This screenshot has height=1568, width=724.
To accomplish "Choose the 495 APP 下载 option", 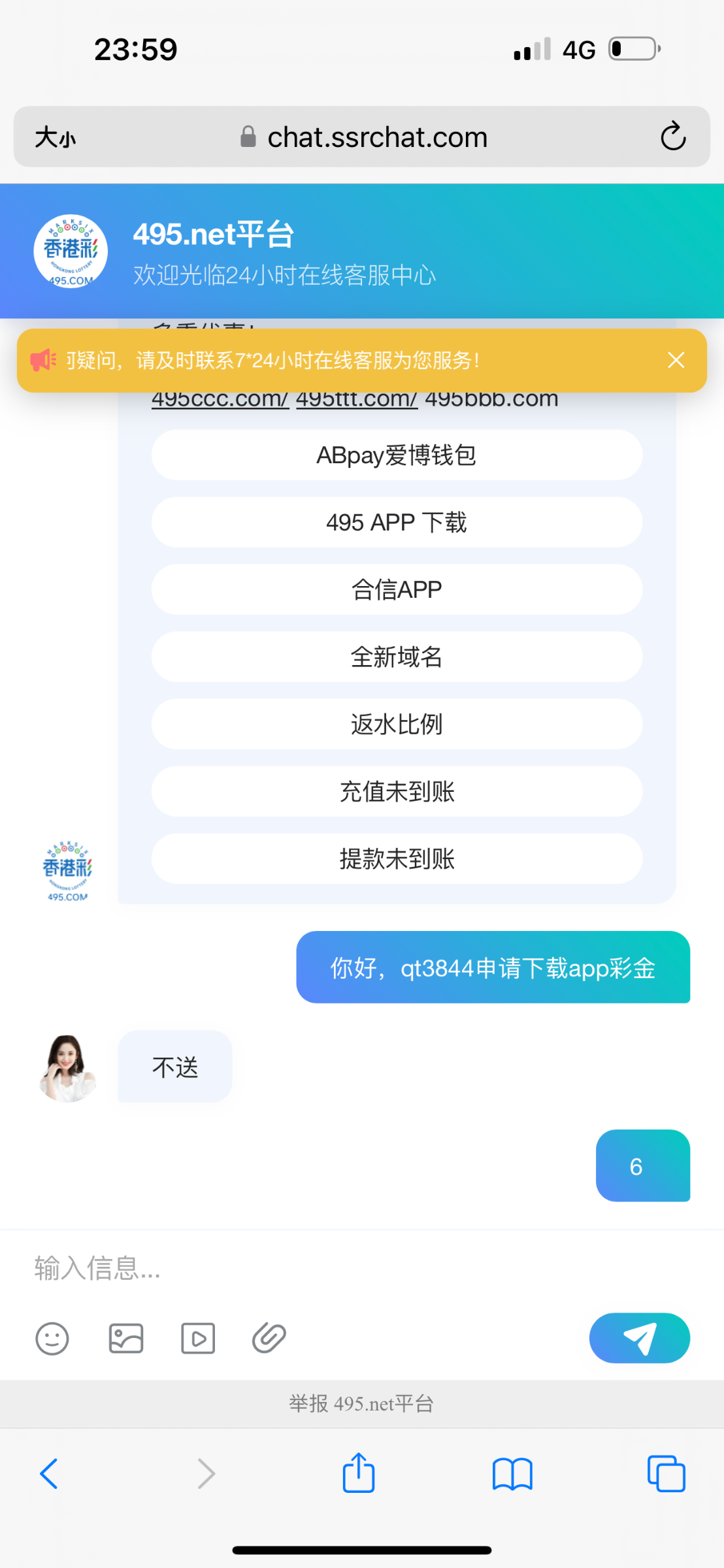I will click(x=397, y=523).
